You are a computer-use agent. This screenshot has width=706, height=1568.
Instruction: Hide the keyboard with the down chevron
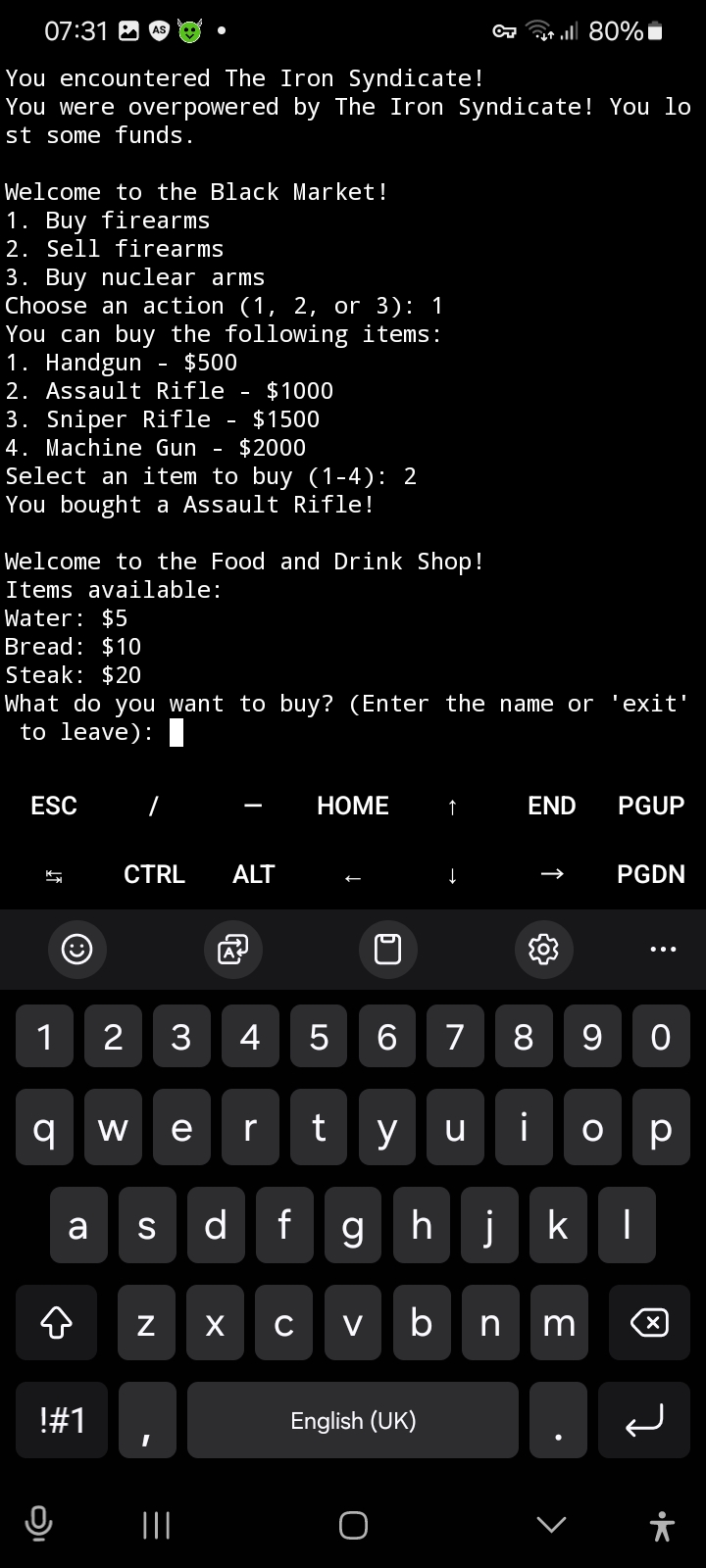(x=551, y=1525)
